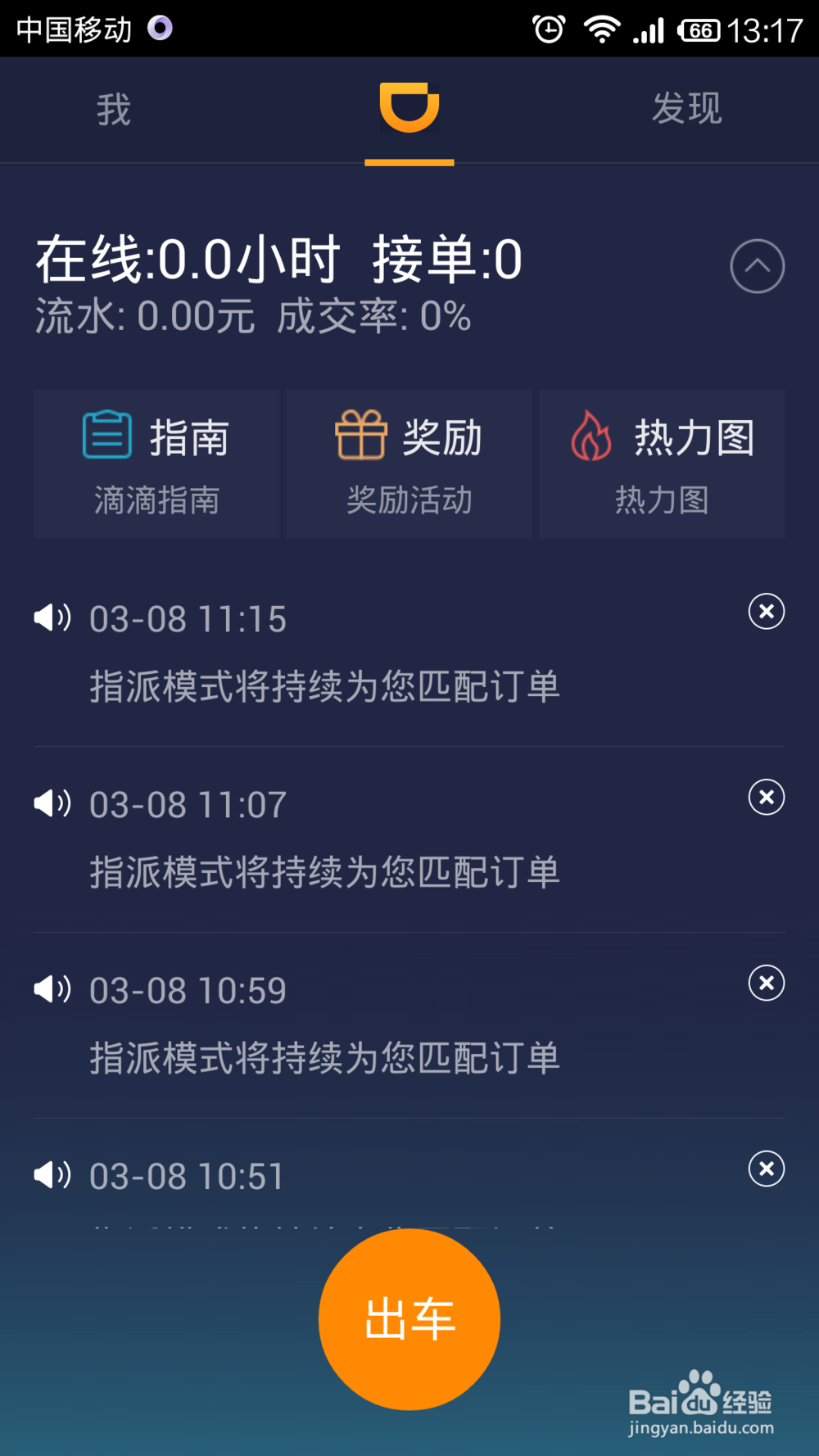The width and height of the screenshot is (819, 1456).
Task: Open the 发现 tab
Action: [686, 109]
